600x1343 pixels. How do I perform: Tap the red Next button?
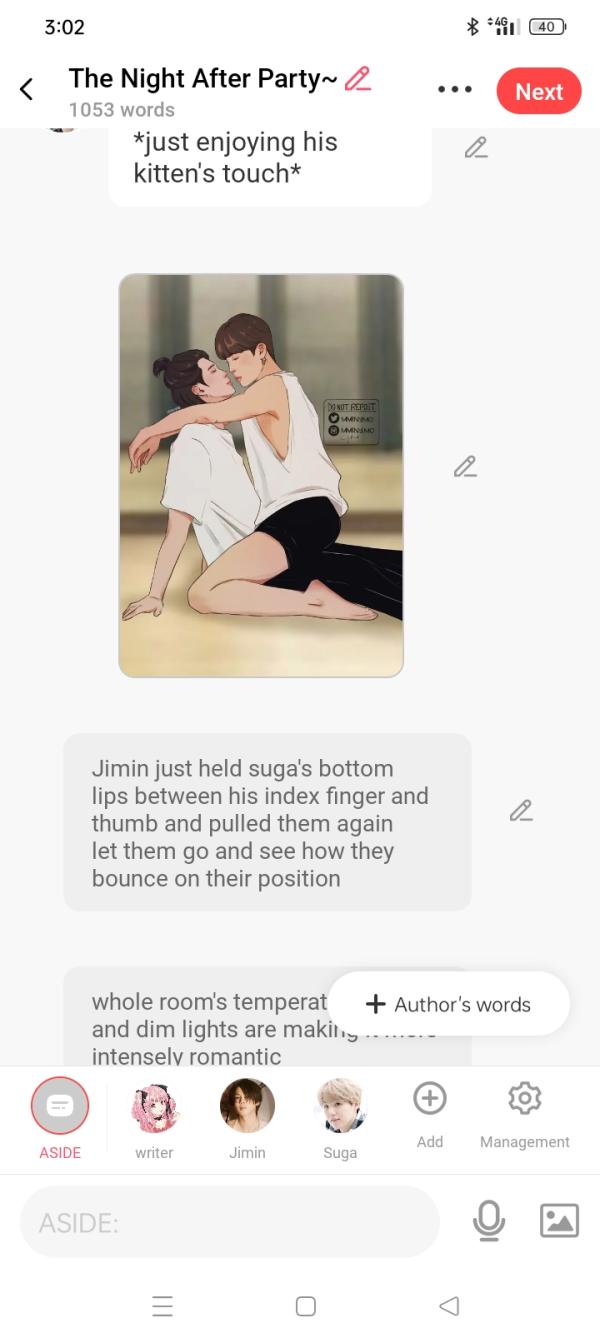point(538,91)
